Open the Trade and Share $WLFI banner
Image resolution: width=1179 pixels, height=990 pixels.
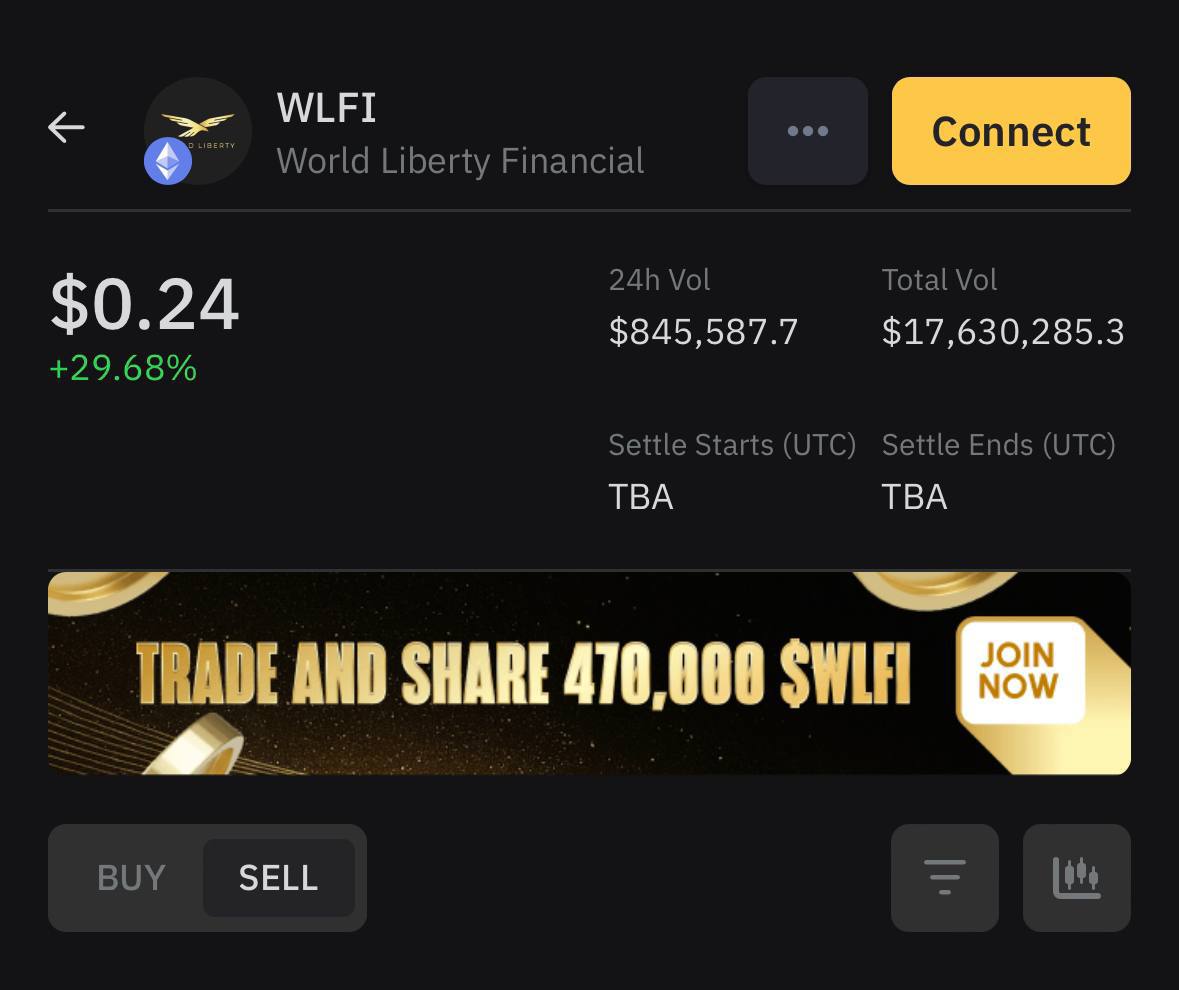pos(588,673)
